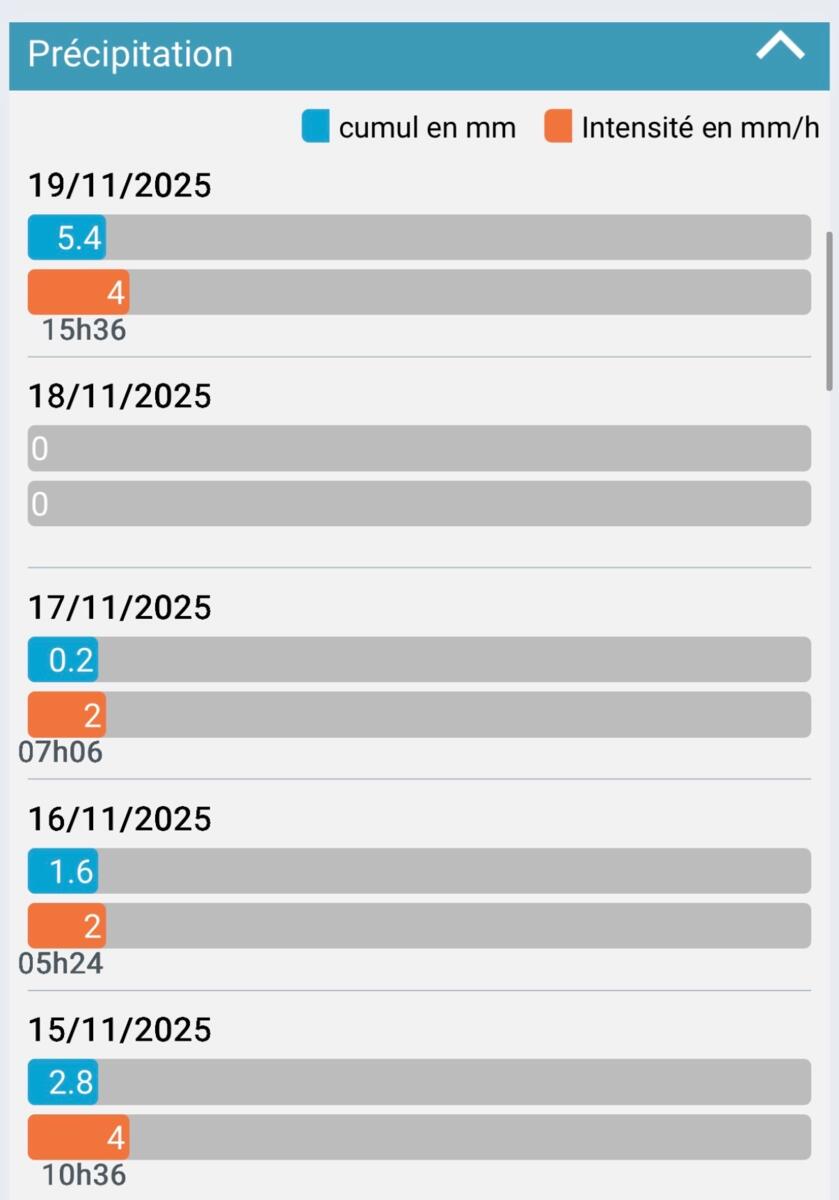The image size is (839, 1200).
Task: Collapse the Précipitation section
Action: (x=779, y=48)
